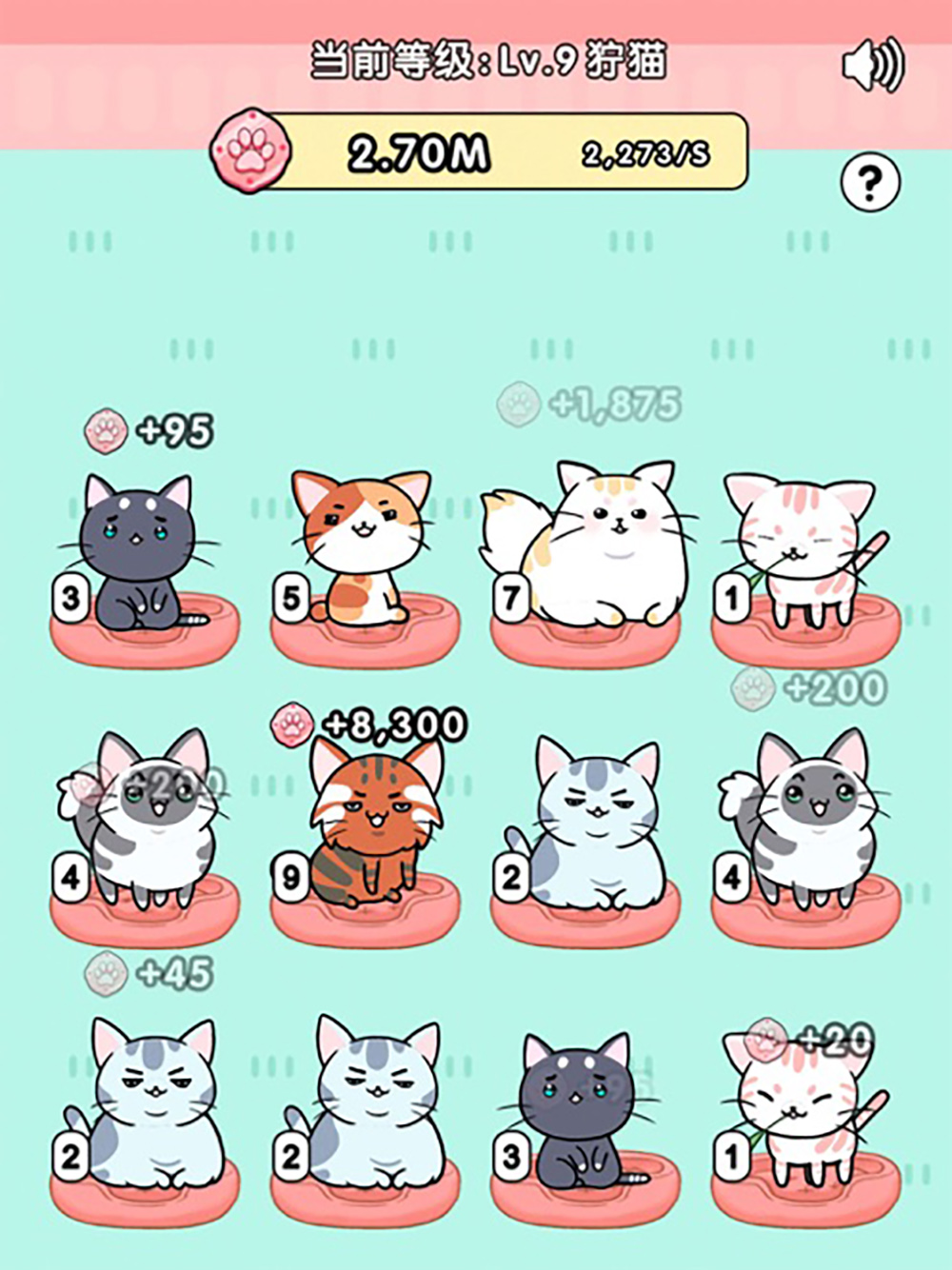Open the question mark help
The image size is (952, 1270).
(x=869, y=181)
